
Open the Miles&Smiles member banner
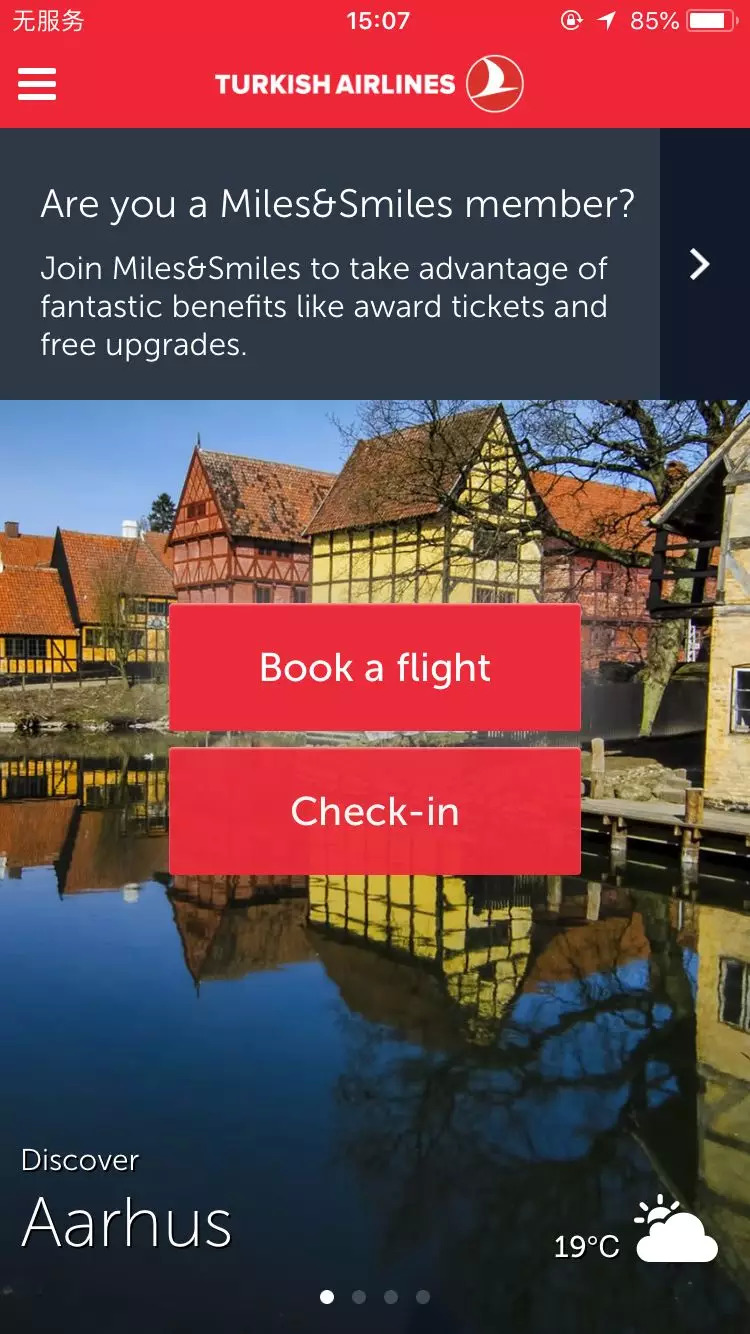(330, 264)
